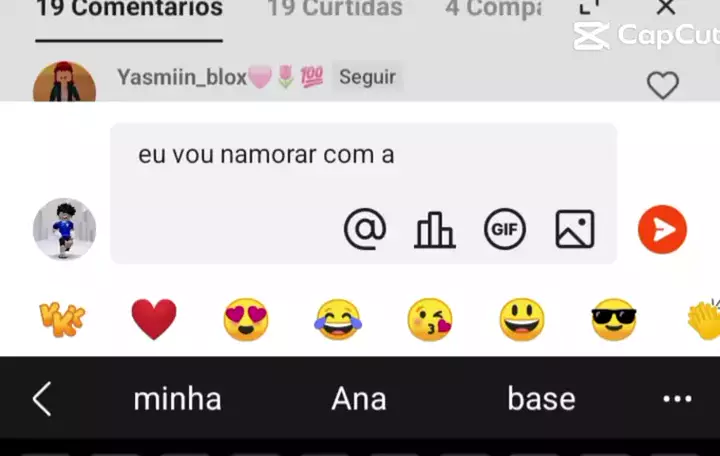Switch to the 19 Comentarios tab
This screenshot has width=720, height=456.
128,10
